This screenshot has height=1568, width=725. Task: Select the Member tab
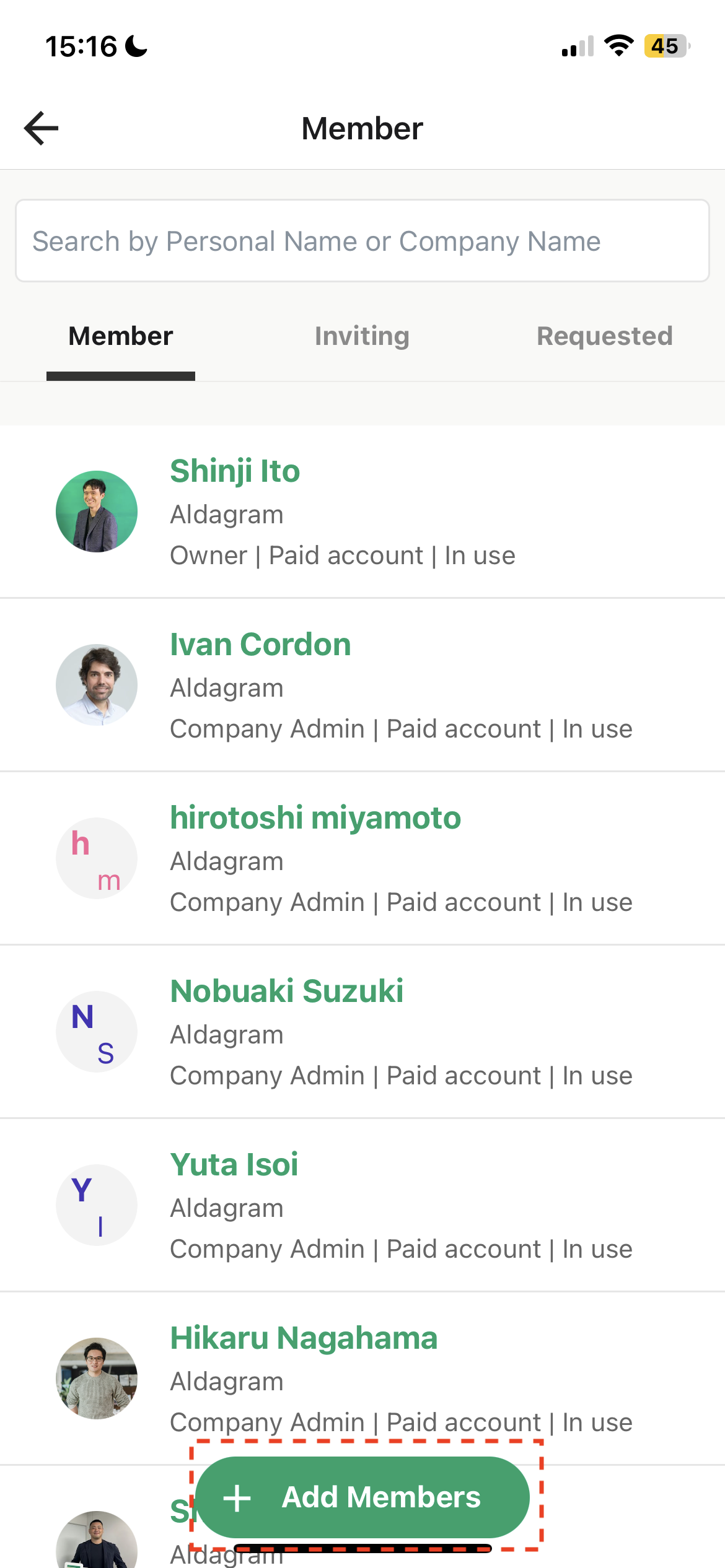point(120,336)
